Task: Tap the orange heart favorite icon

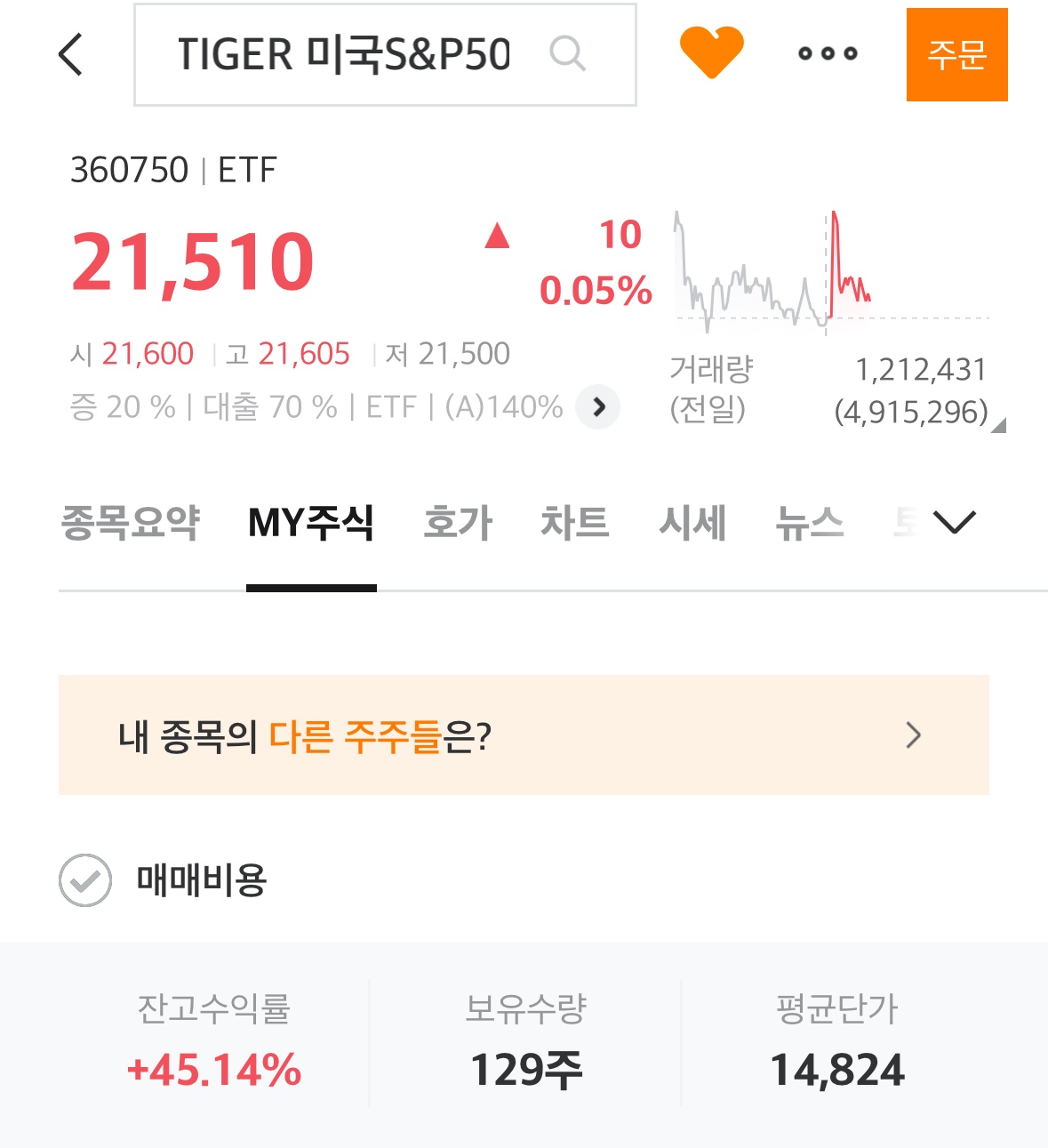Action: click(711, 51)
